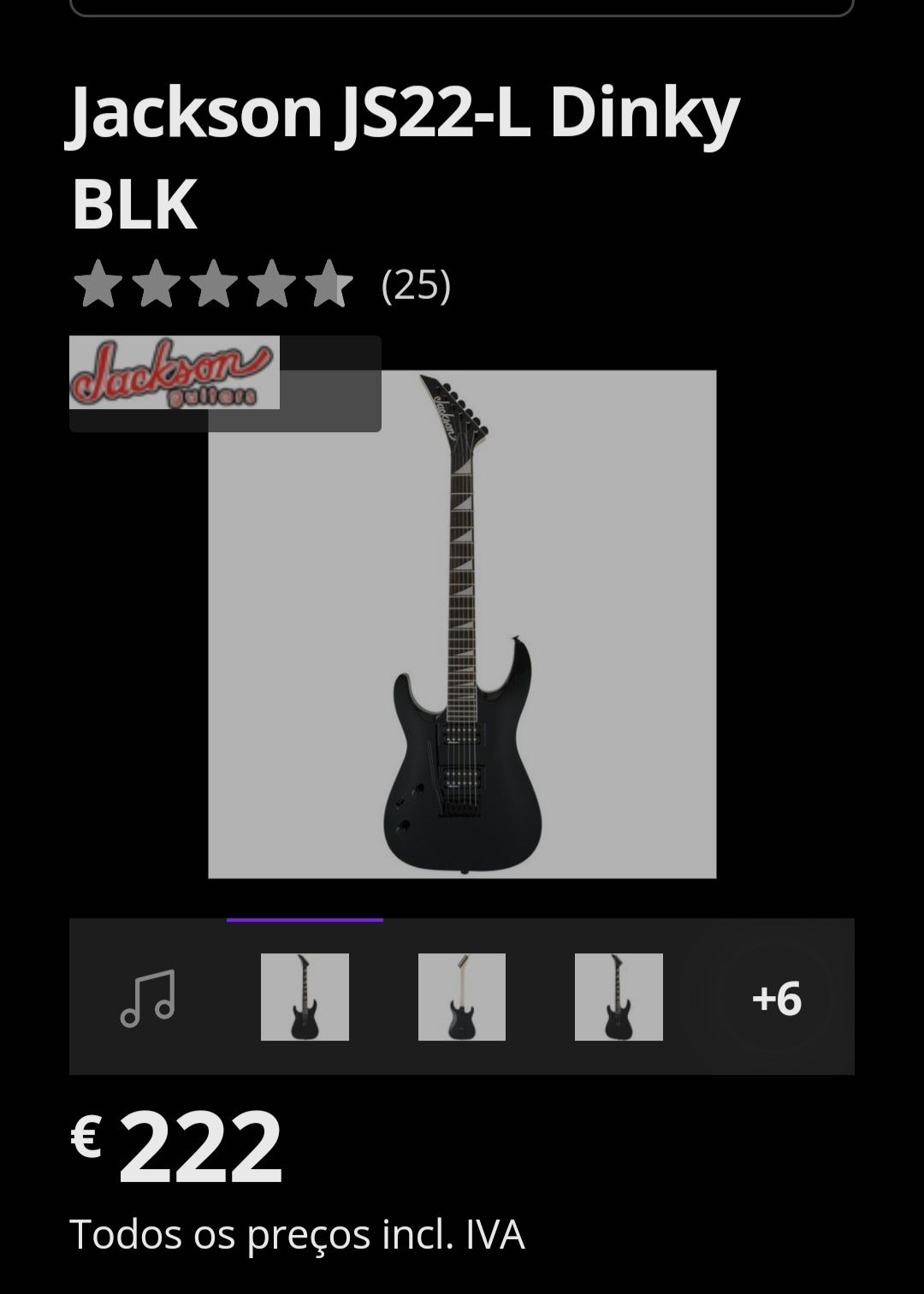Open the sound samples music note
This screenshot has height=1294, width=924.
pos(147,998)
